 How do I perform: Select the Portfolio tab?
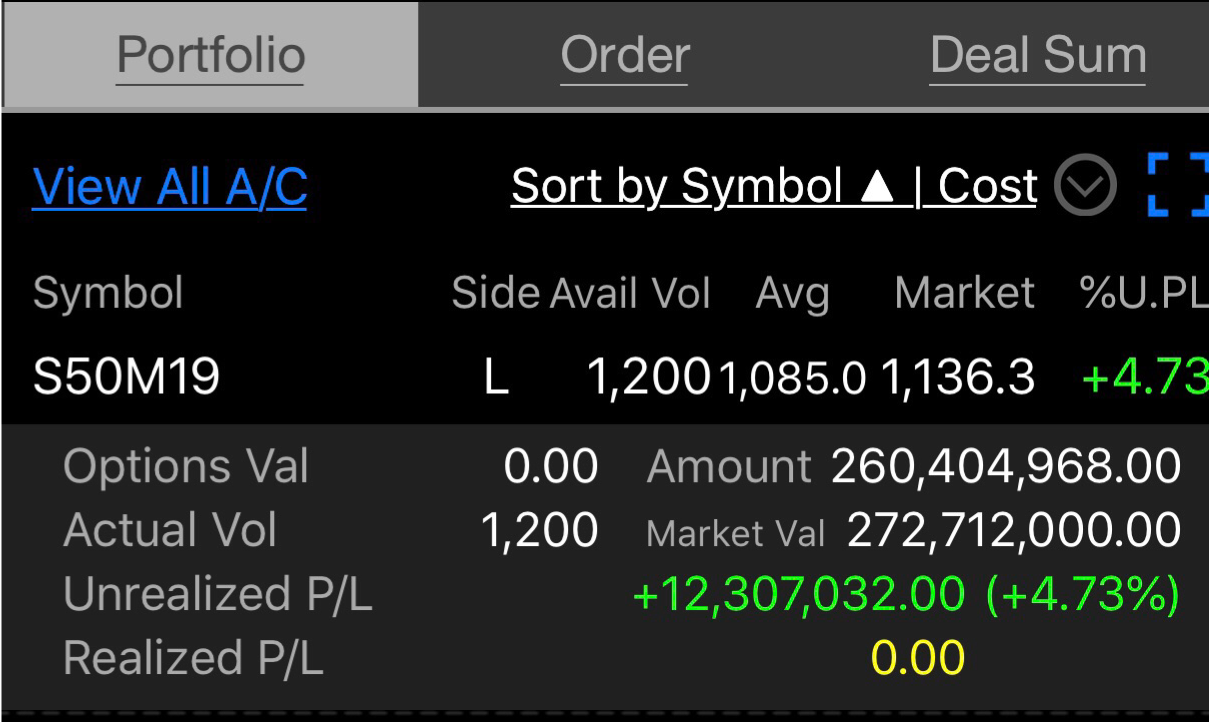click(211, 56)
